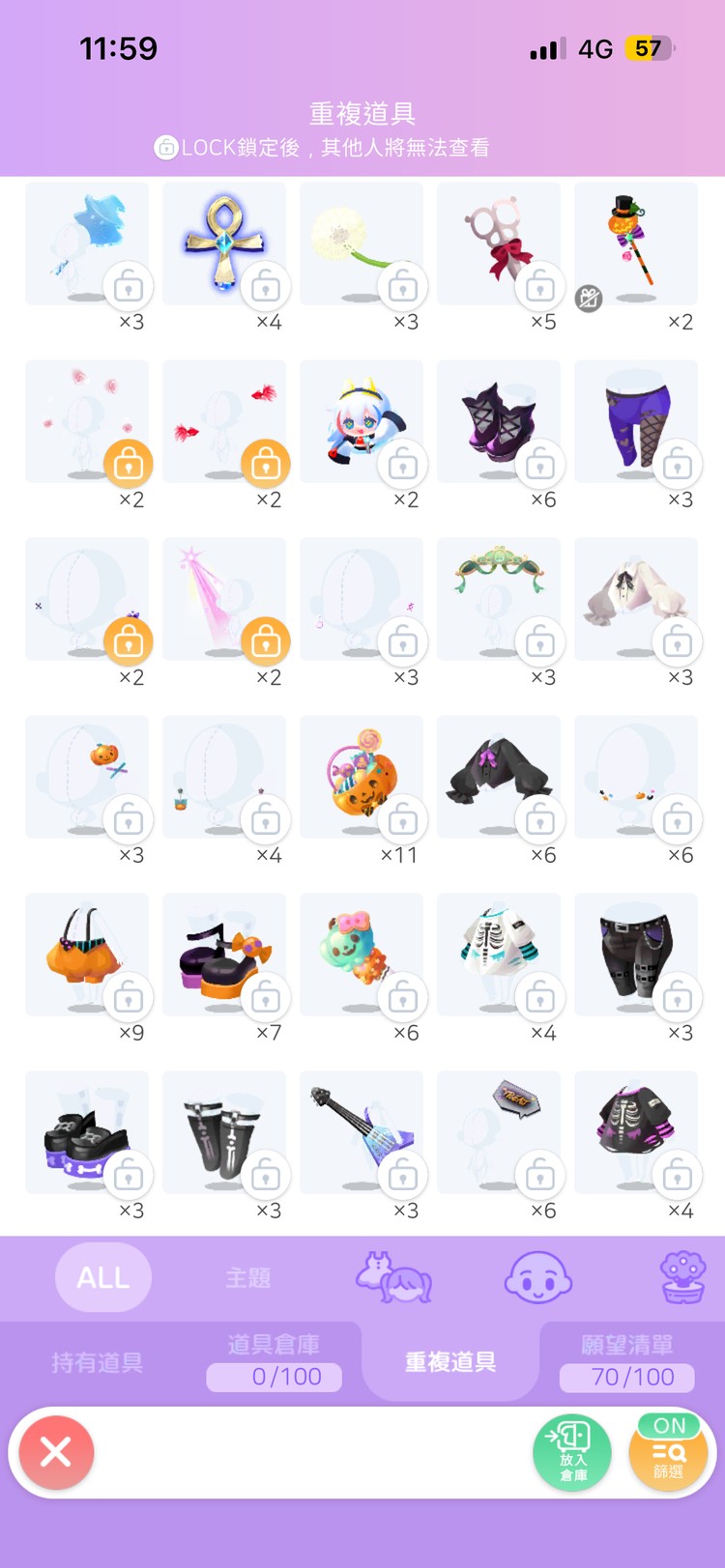This screenshot has width=725, height=1568.
Task: Toggle the lock on the scissors item
Action: pyautogui.click(x=539, y=286)
